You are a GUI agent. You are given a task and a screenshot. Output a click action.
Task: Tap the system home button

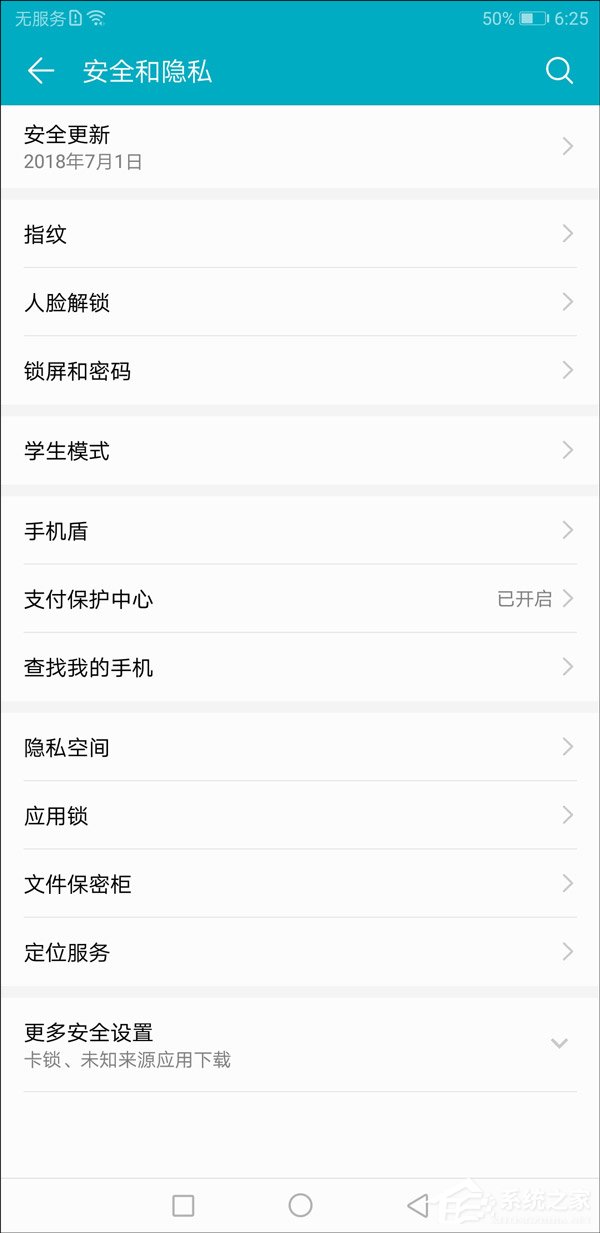point(300,1205)
